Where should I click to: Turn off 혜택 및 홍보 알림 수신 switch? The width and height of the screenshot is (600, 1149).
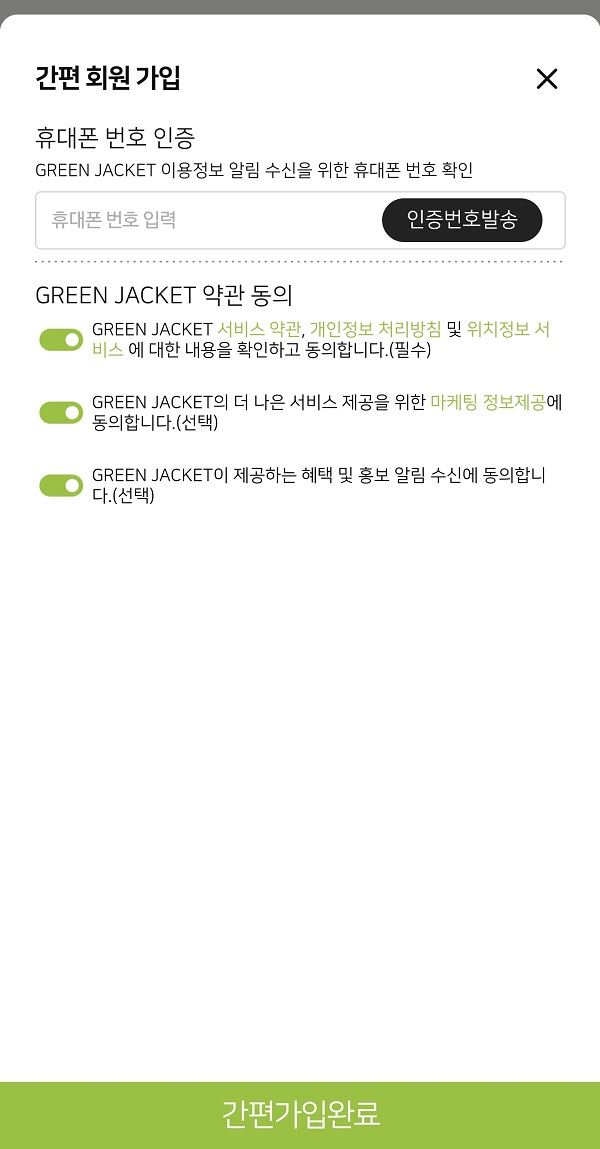point(61,485)
